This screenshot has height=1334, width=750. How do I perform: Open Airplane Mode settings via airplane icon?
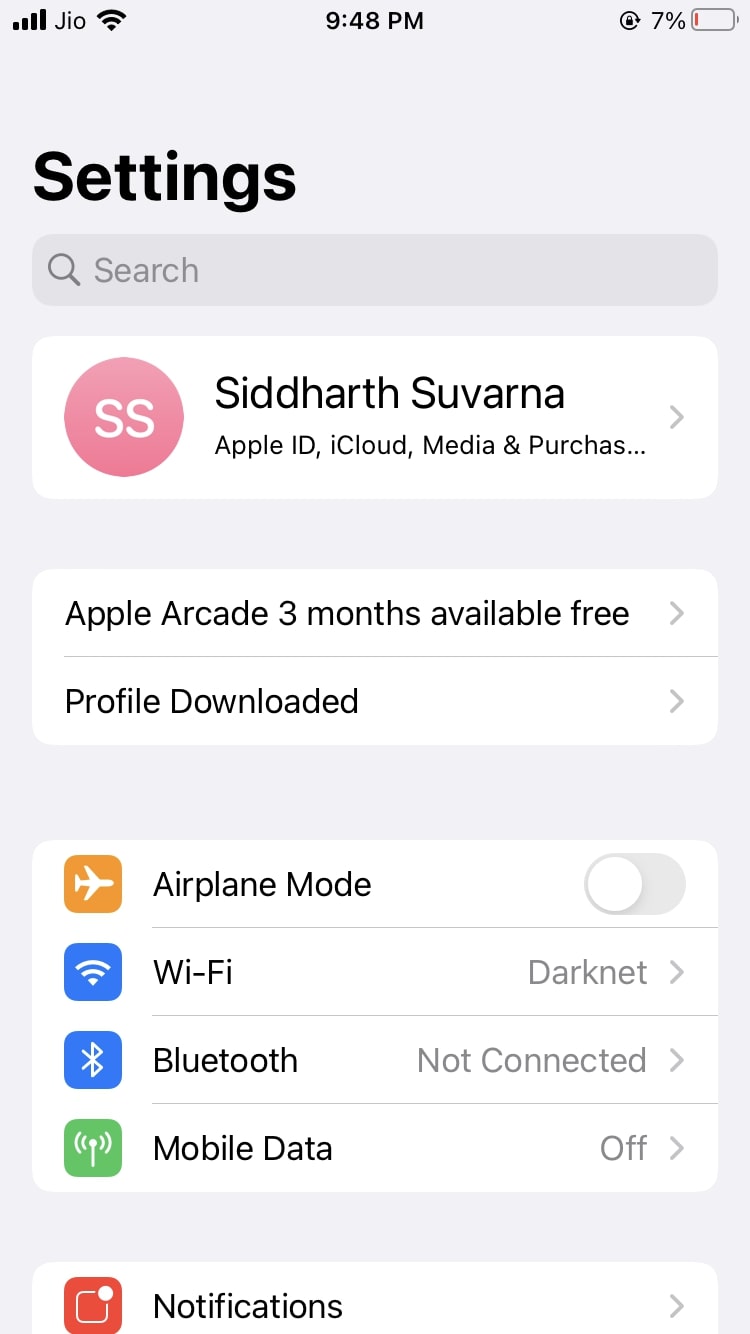[x=92, y=884]
